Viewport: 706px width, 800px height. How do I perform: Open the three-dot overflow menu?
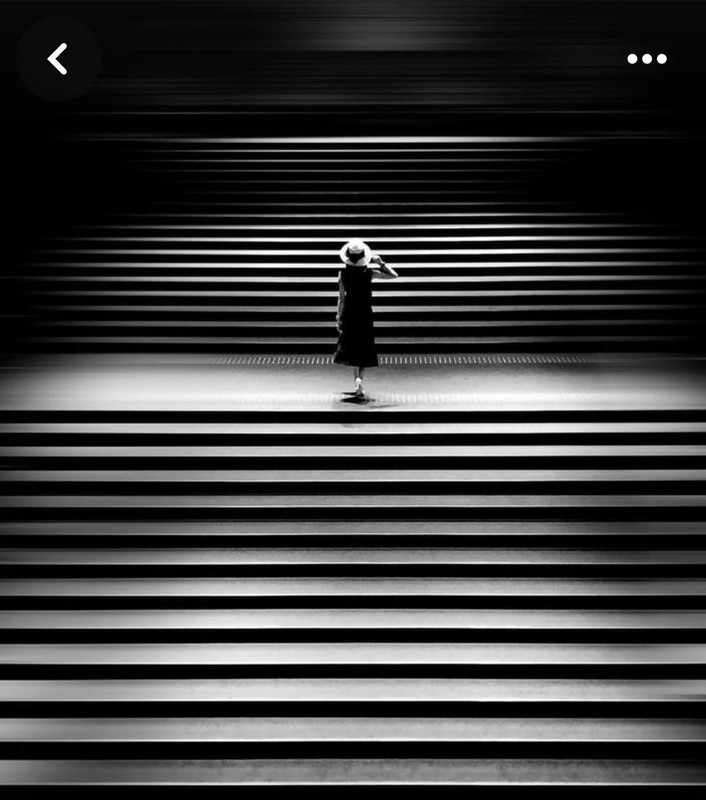(647, 59)
